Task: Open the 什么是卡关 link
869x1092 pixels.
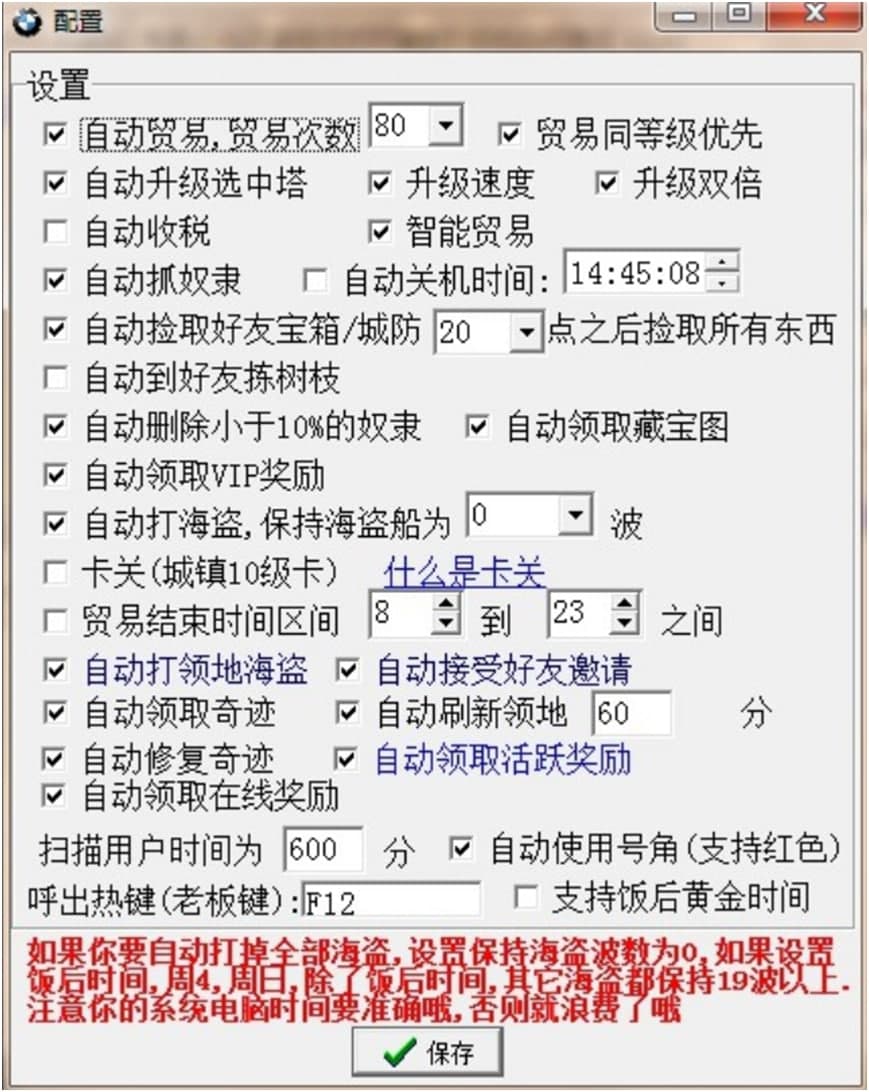Action: (465, 573)
